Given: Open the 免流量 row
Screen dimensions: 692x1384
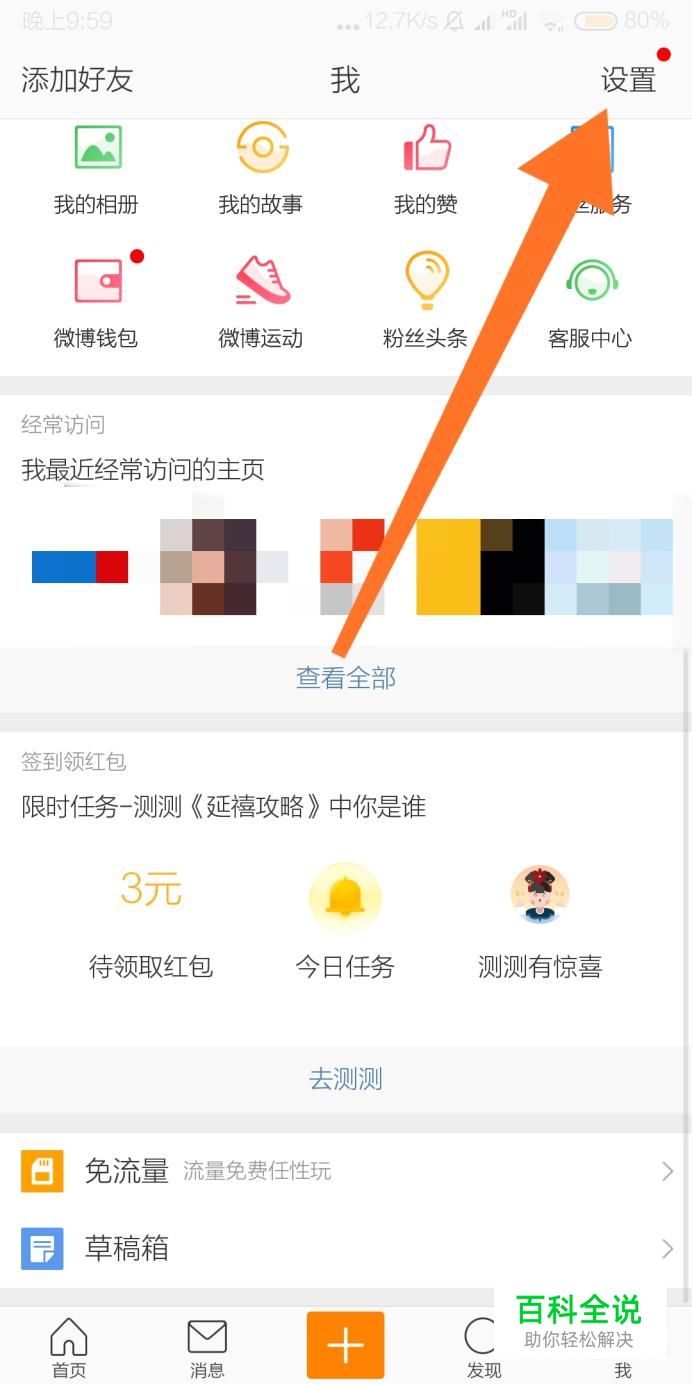Looking at the screenshot, I should point(346,1171).
